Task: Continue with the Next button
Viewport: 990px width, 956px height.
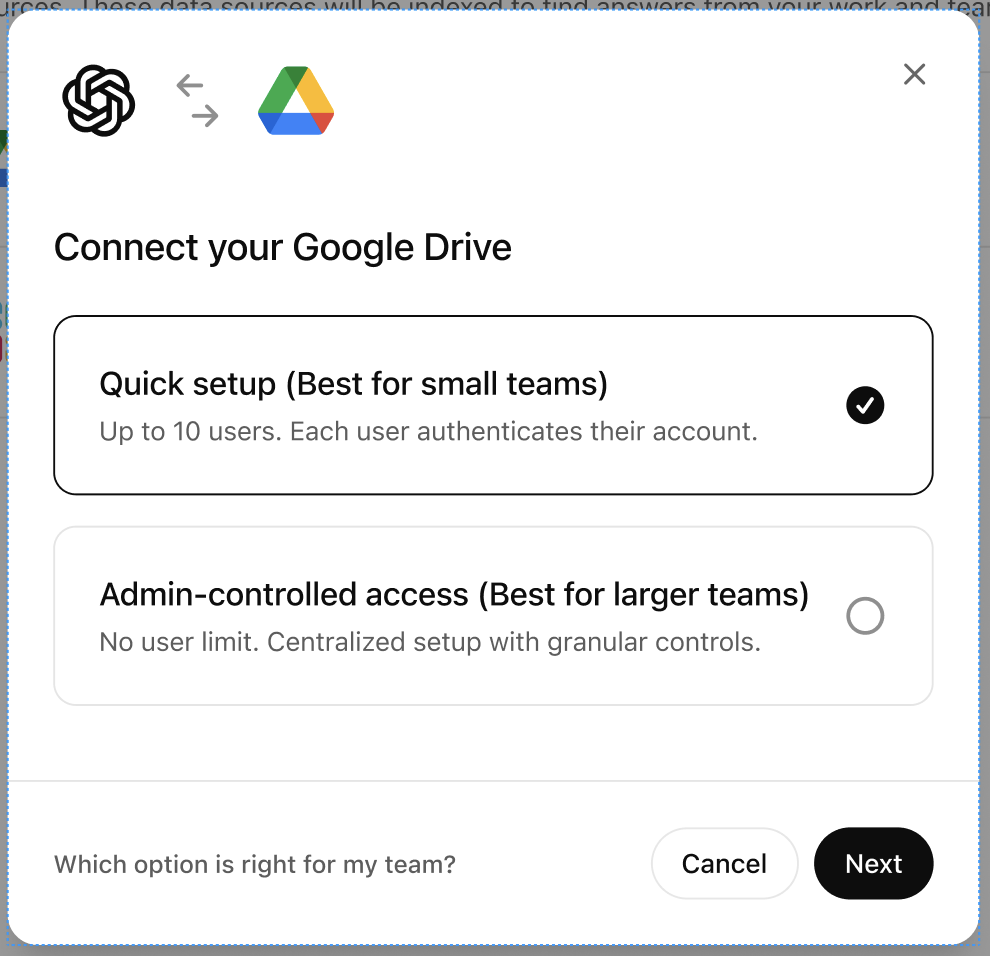Action: (873, 864)
